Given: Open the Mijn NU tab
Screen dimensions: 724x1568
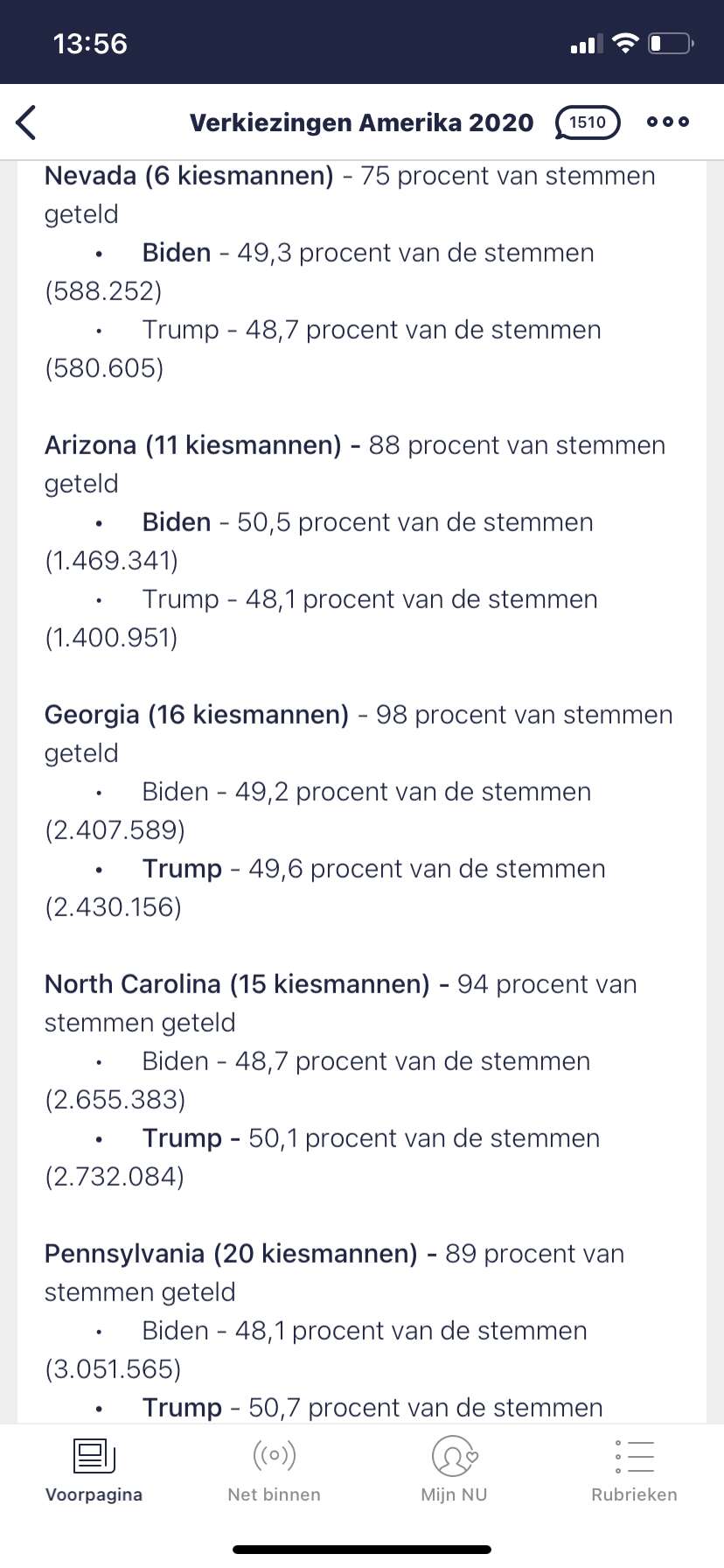Looking at the screenshot, I should pyautogui.click(x=454, y=1471).
